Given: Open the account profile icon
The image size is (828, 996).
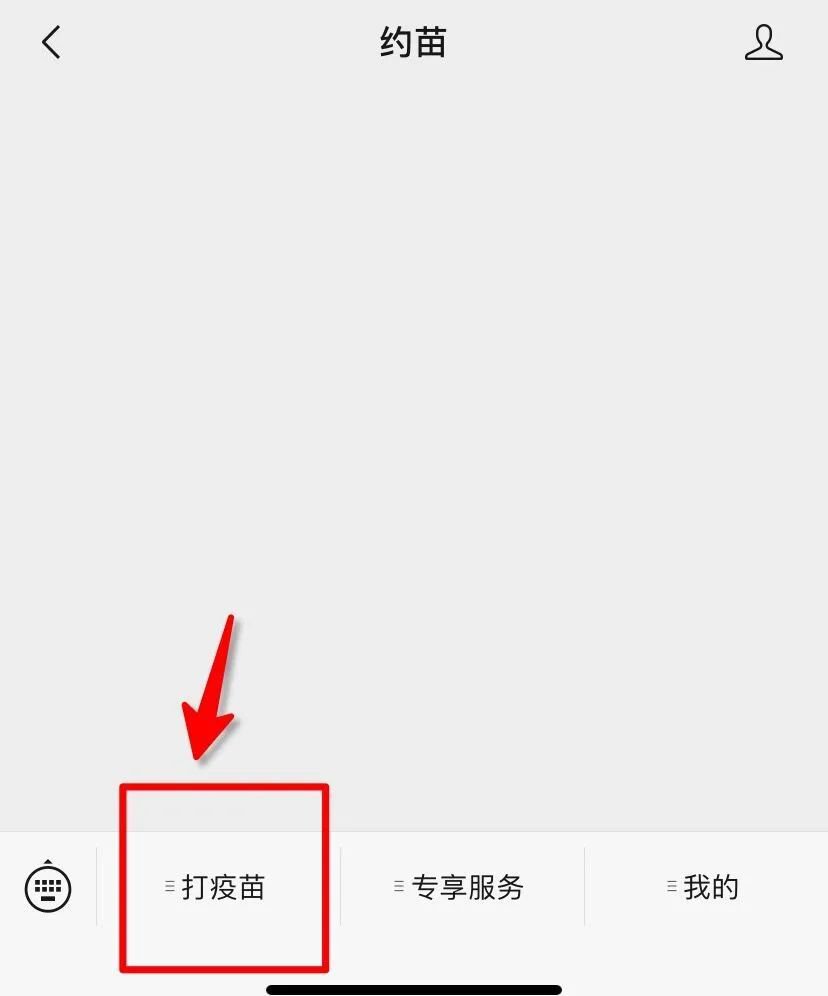Looking at the screenshot, I should click(763, 43).
